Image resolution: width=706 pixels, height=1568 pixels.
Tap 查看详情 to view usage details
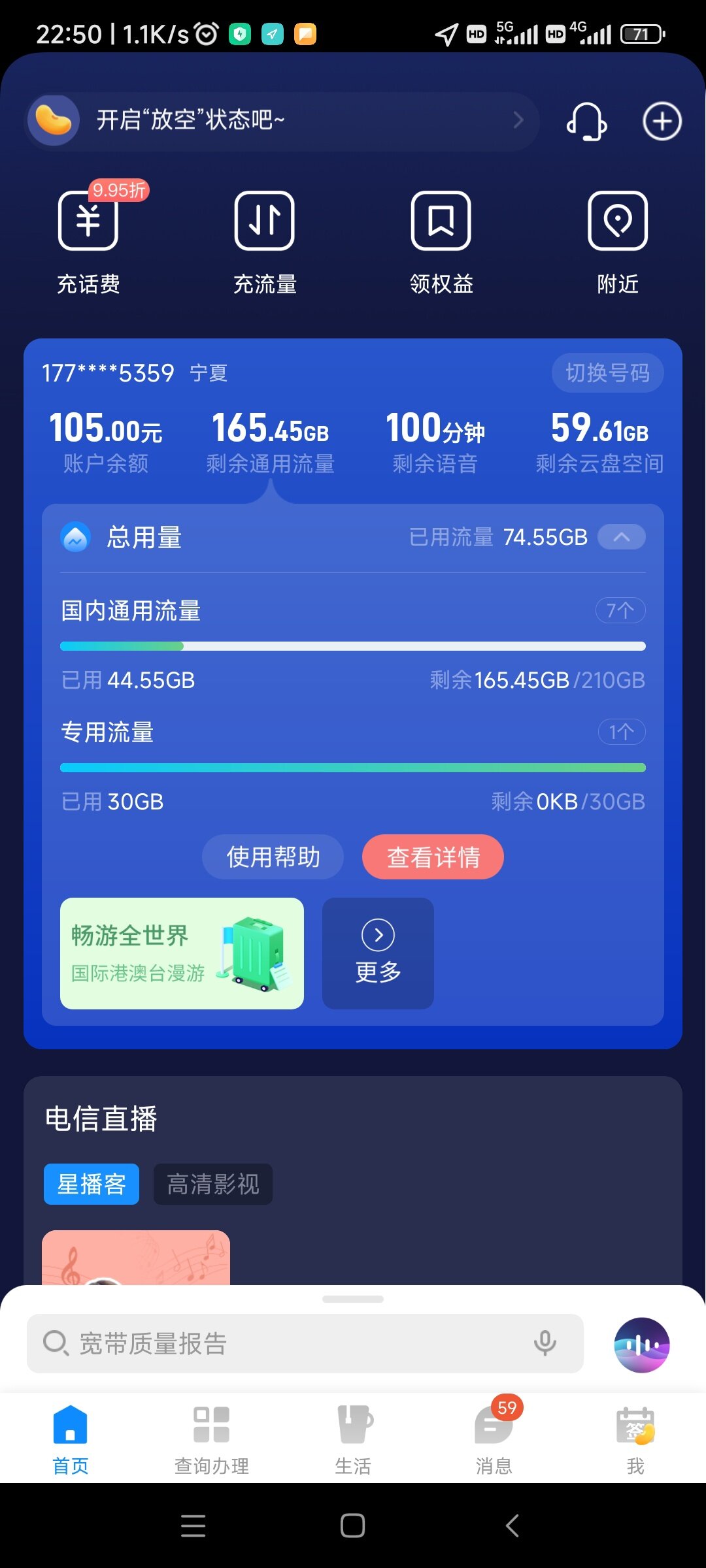(433, 857)
